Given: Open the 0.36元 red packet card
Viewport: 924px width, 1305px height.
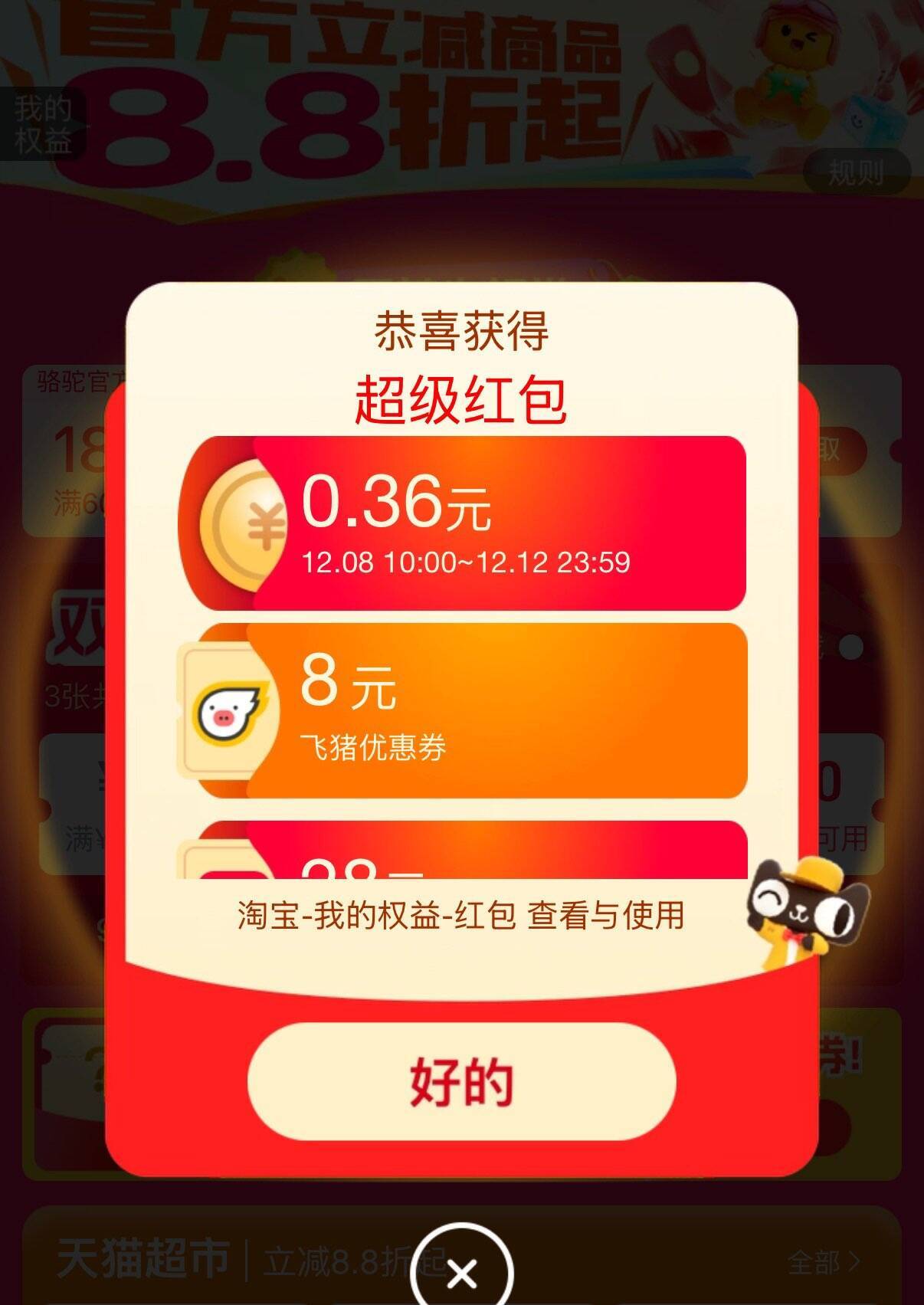Looking at the screenshot, I should 463,523.
